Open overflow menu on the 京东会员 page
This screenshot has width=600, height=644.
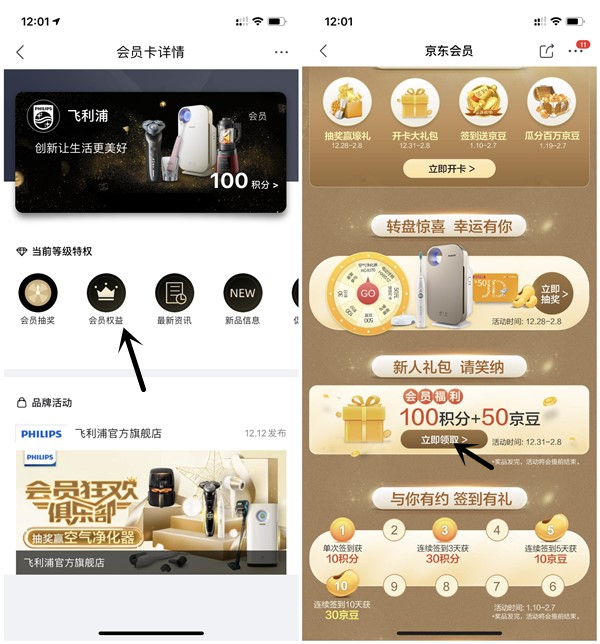pyautogui.click(x=577, y=52)
